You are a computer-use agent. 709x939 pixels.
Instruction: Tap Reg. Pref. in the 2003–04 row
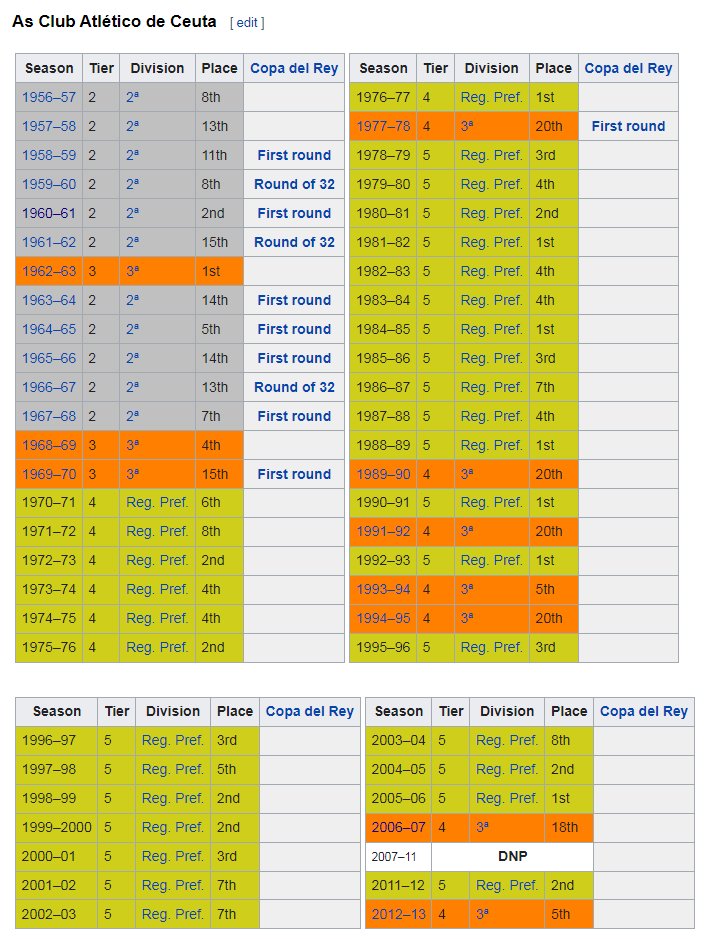507,741
